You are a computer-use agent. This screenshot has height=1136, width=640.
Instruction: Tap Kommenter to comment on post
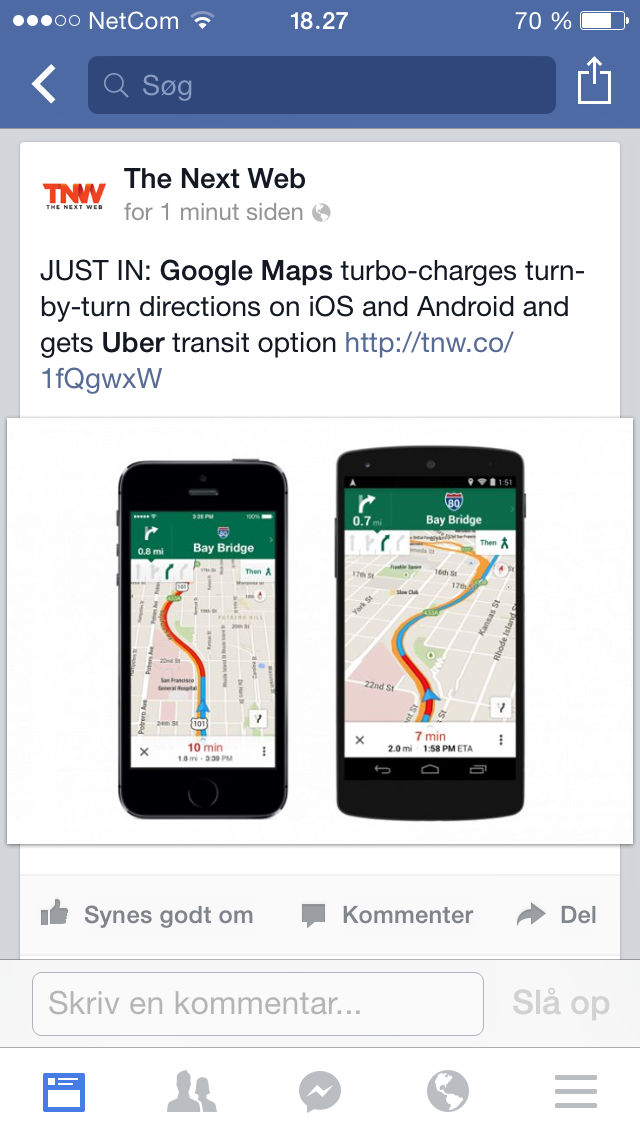[x=387, y=915]
